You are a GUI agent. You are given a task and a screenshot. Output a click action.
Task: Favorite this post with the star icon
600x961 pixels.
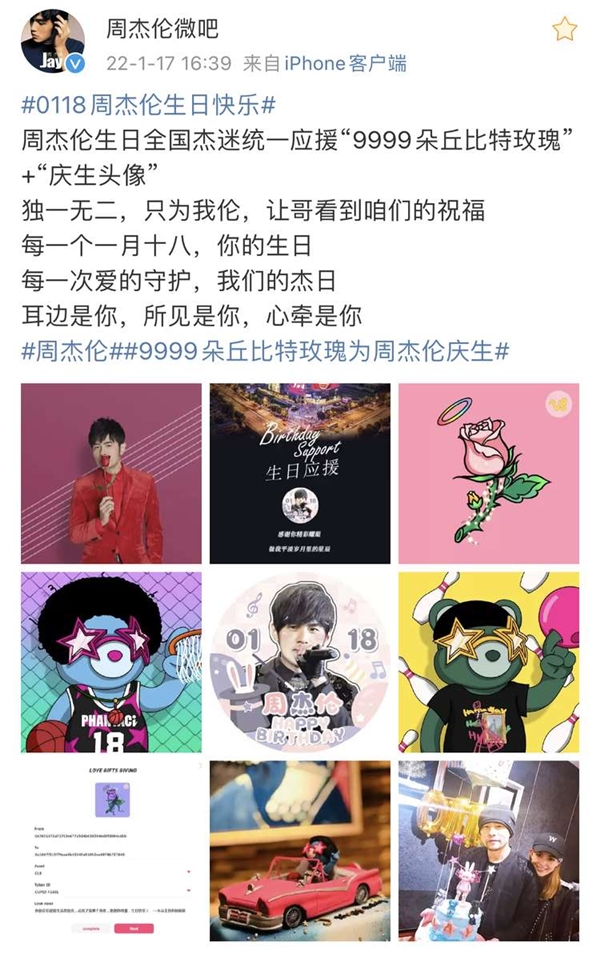[565, 29]
